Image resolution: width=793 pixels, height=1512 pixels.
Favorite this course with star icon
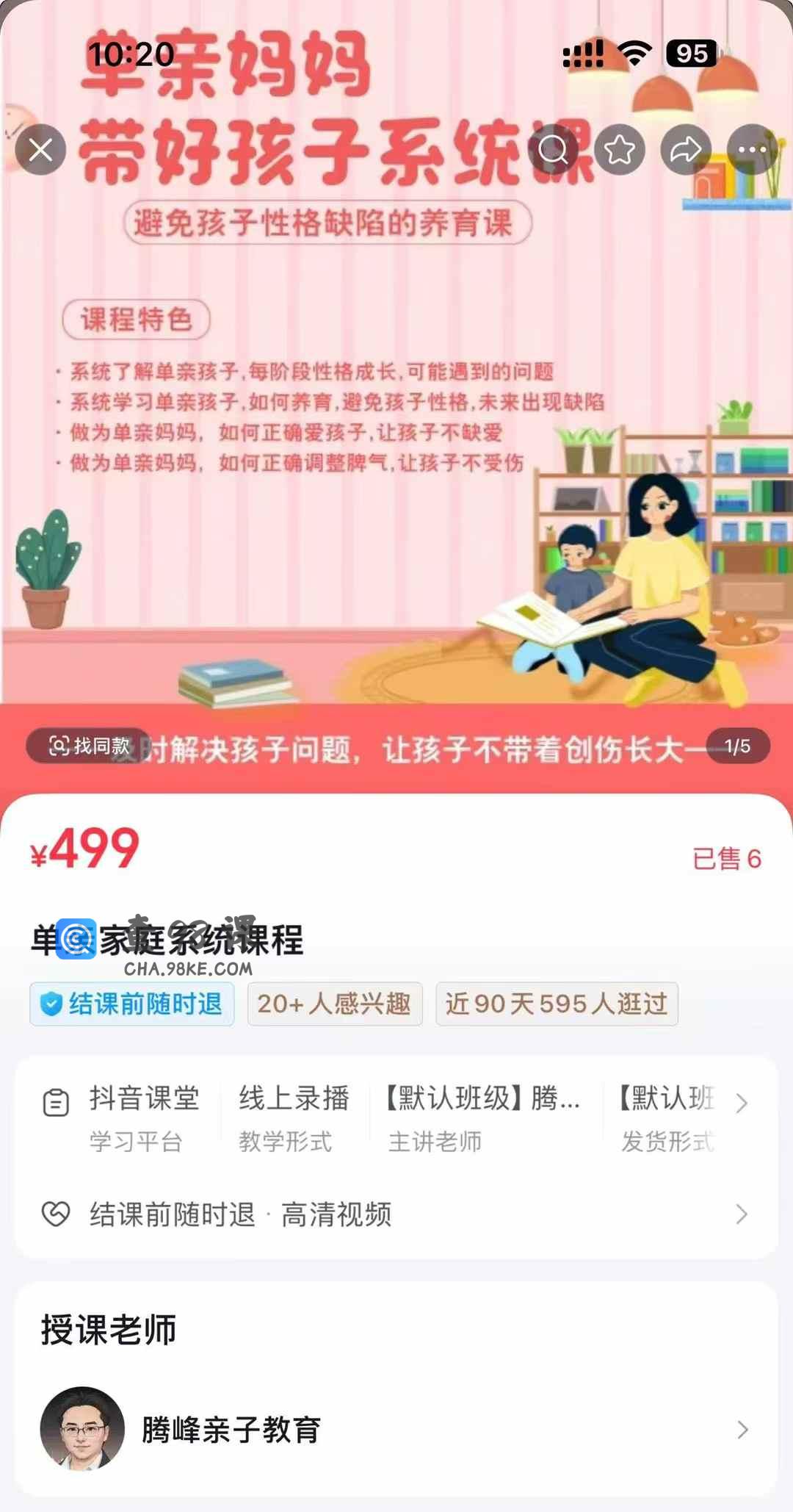(620, 150)
